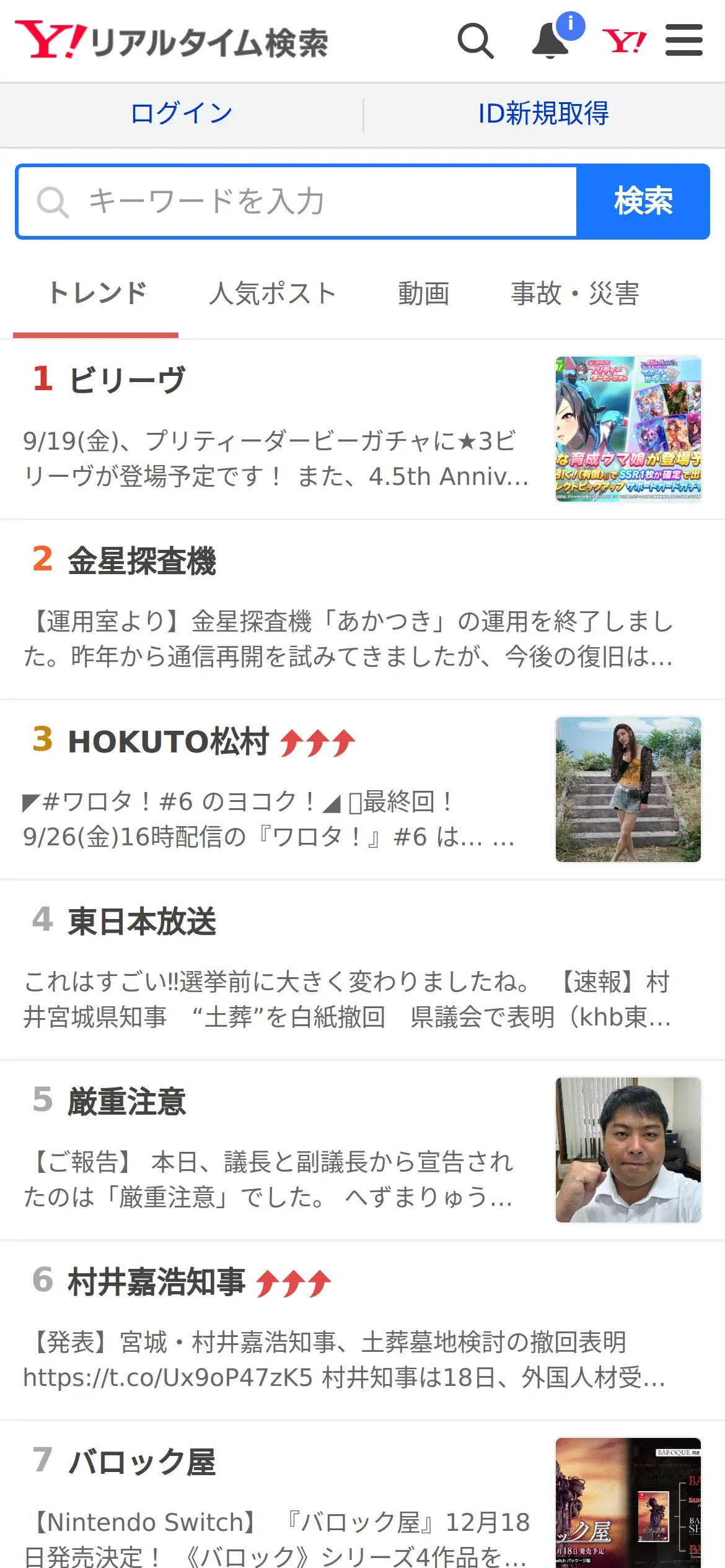Open the 金星探査機 trend
Viewport: 725px width, 1568px height.
tap(142, 560)
